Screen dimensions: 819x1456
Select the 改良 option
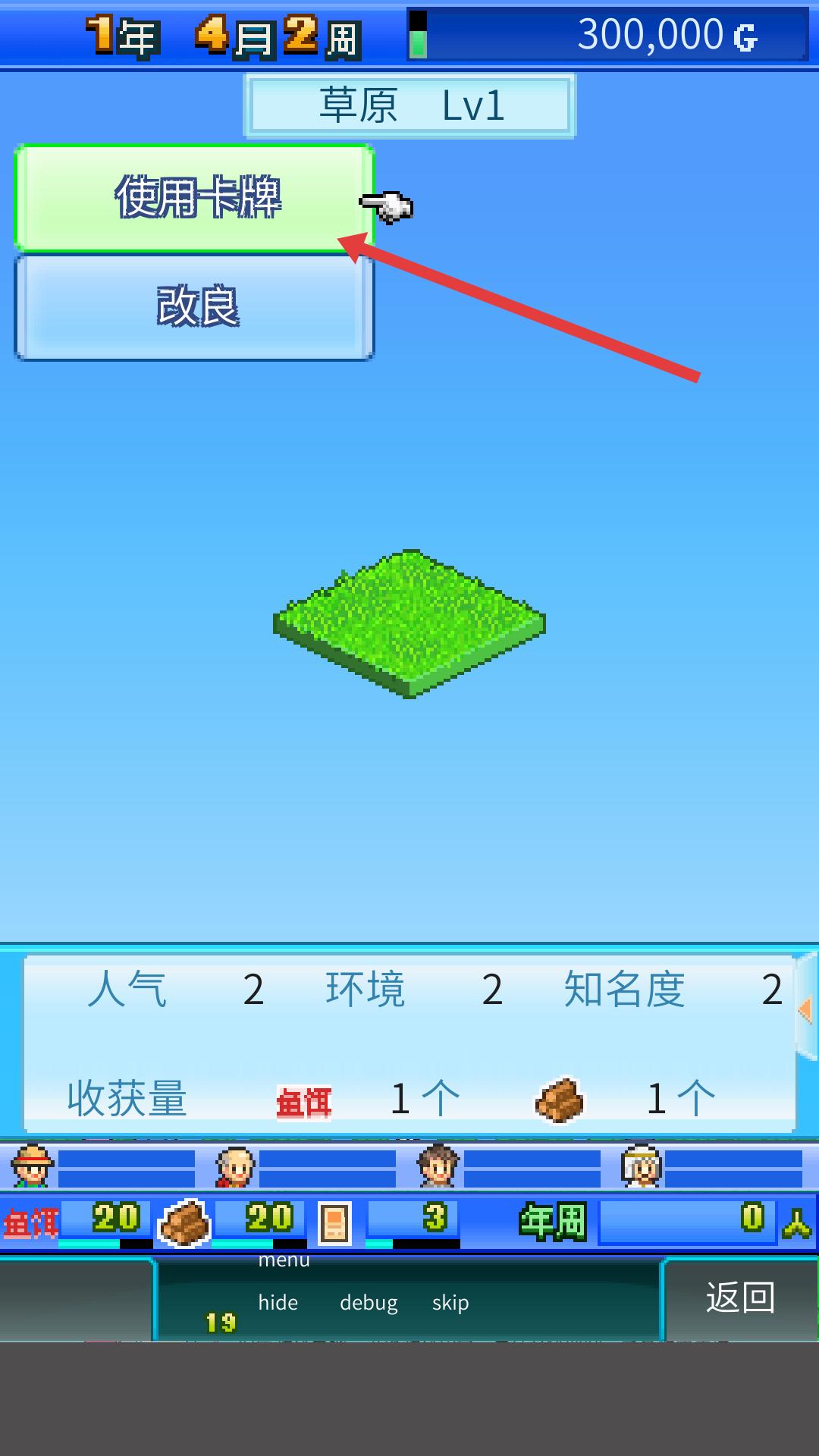(x=194, y=307)
